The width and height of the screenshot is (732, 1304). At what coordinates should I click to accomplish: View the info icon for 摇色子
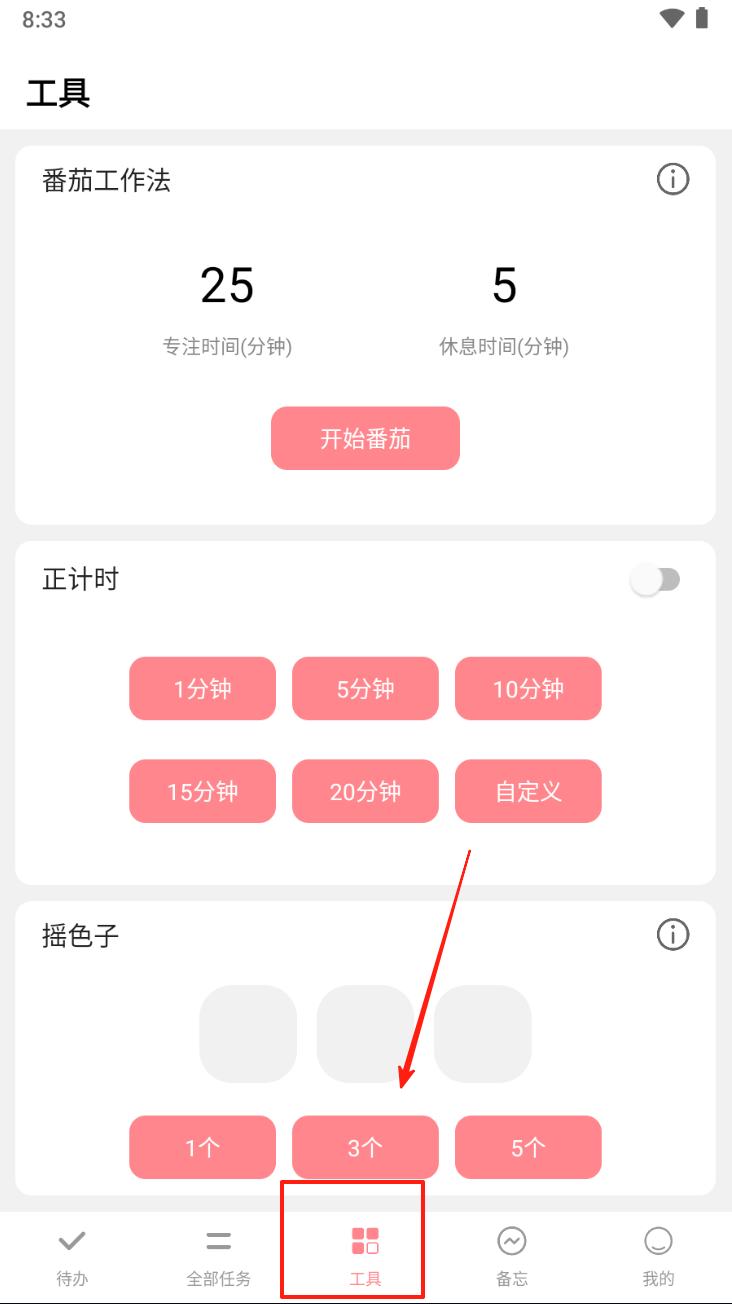pos(673,935)
